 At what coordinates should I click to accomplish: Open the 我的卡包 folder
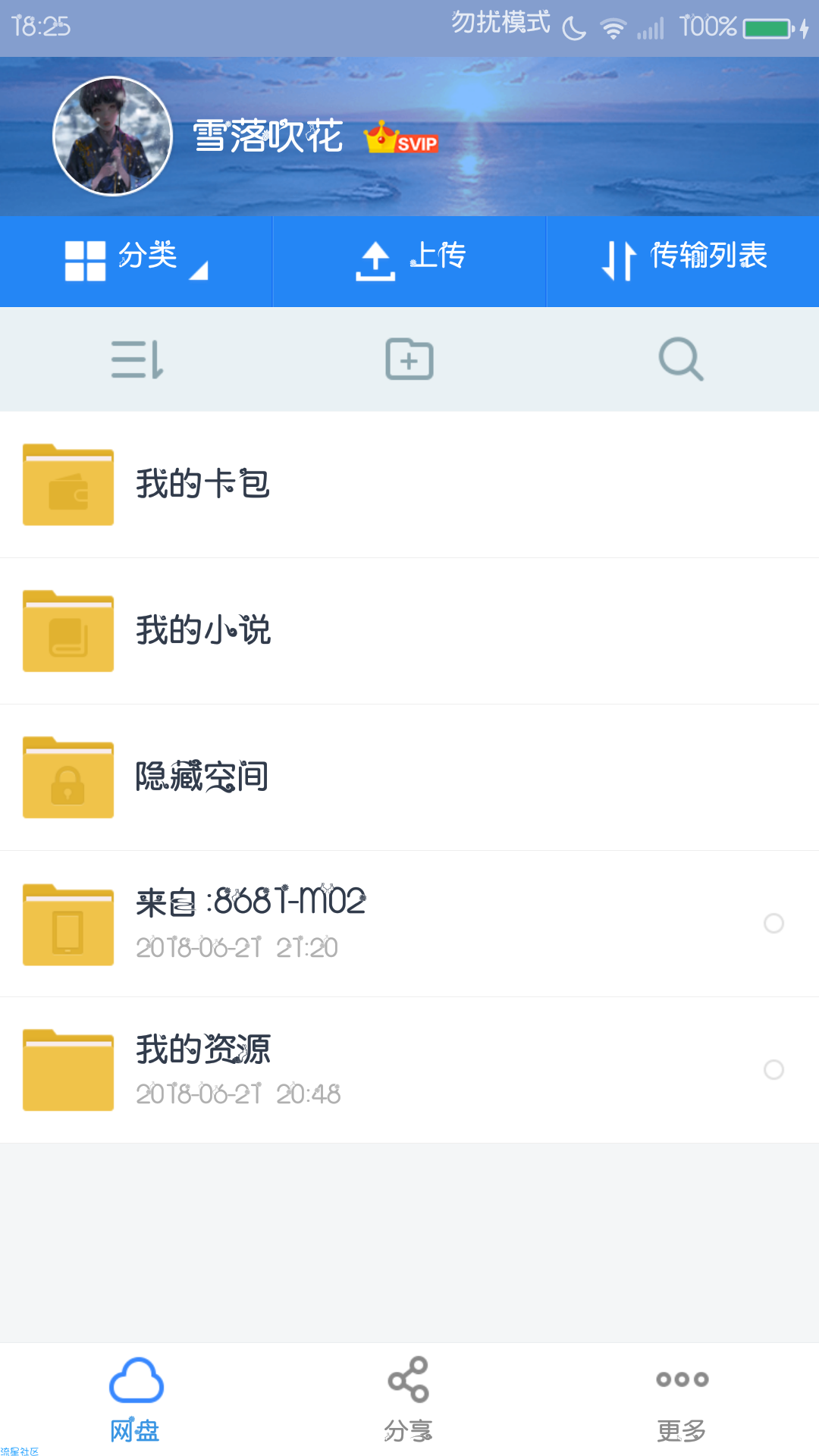[409, 485]
